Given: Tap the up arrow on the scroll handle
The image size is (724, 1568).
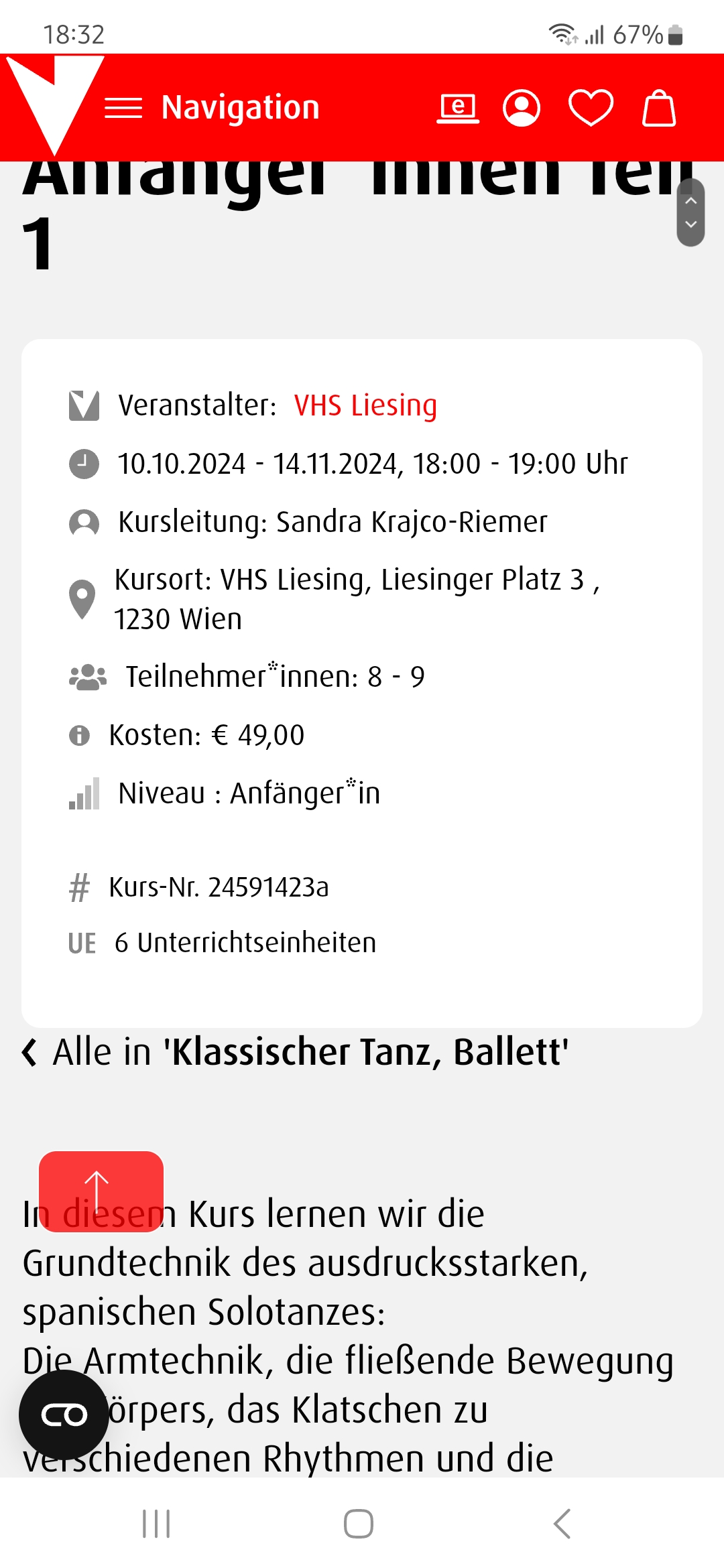Looking at the screenshot, I should point(691,200).
